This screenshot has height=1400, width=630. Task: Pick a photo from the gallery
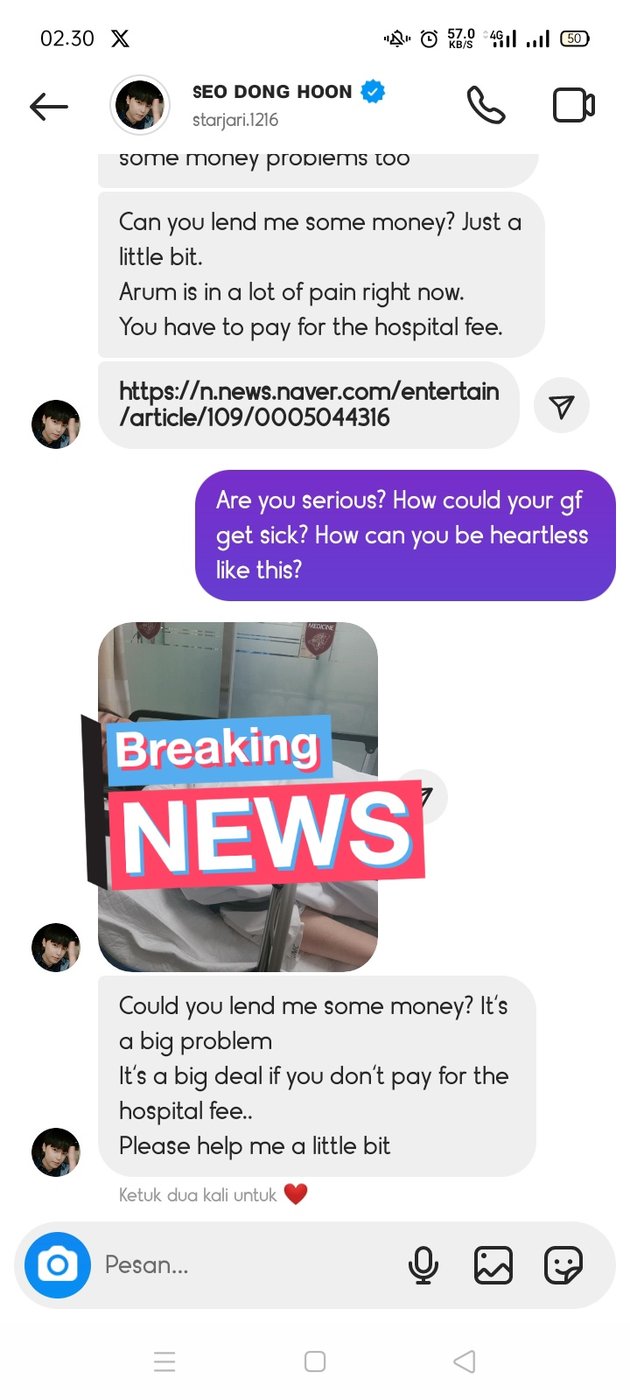pyautogui.click(x=493, y=1265)
